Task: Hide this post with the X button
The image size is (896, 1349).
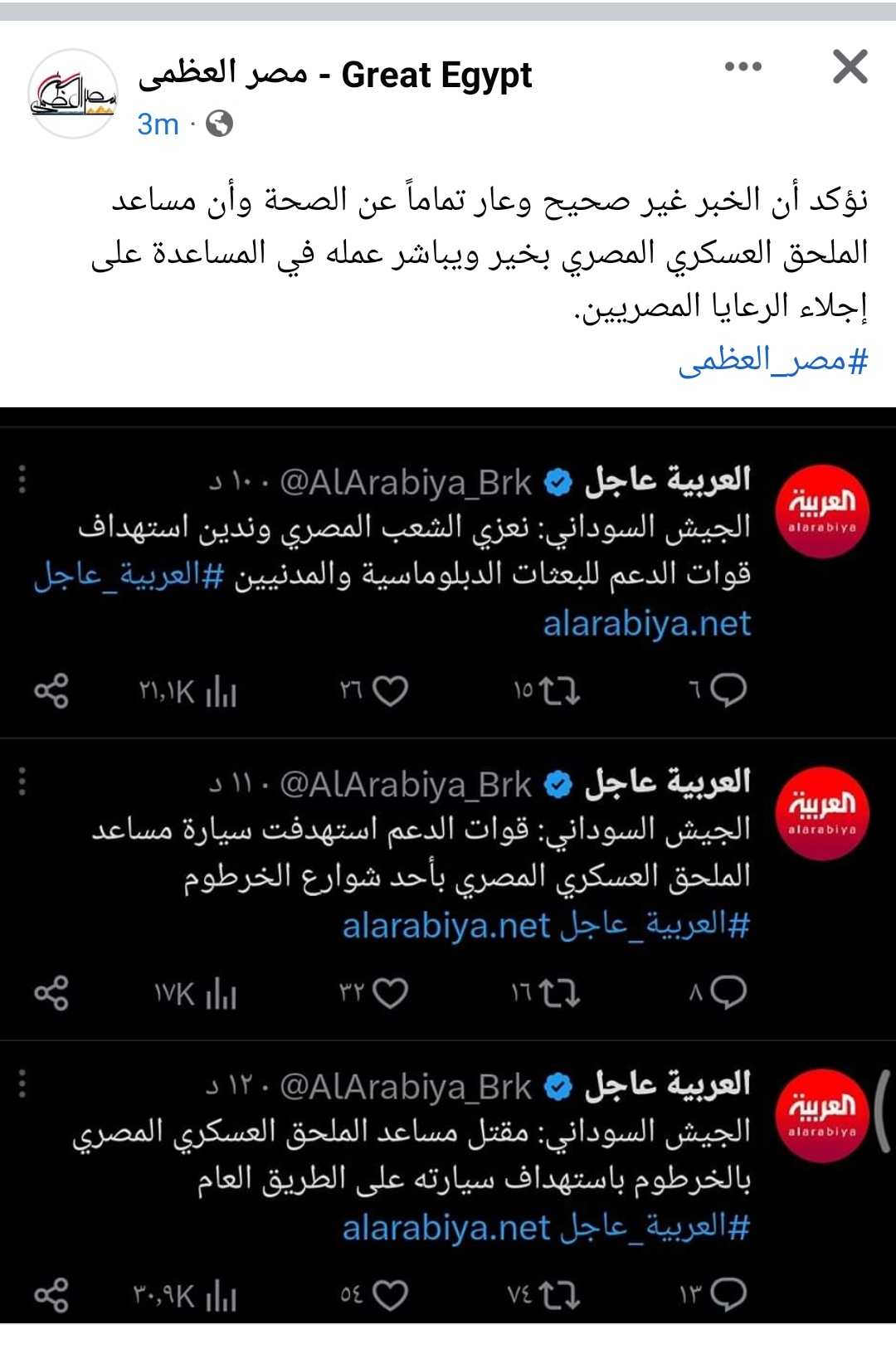Action: point(850,67)
